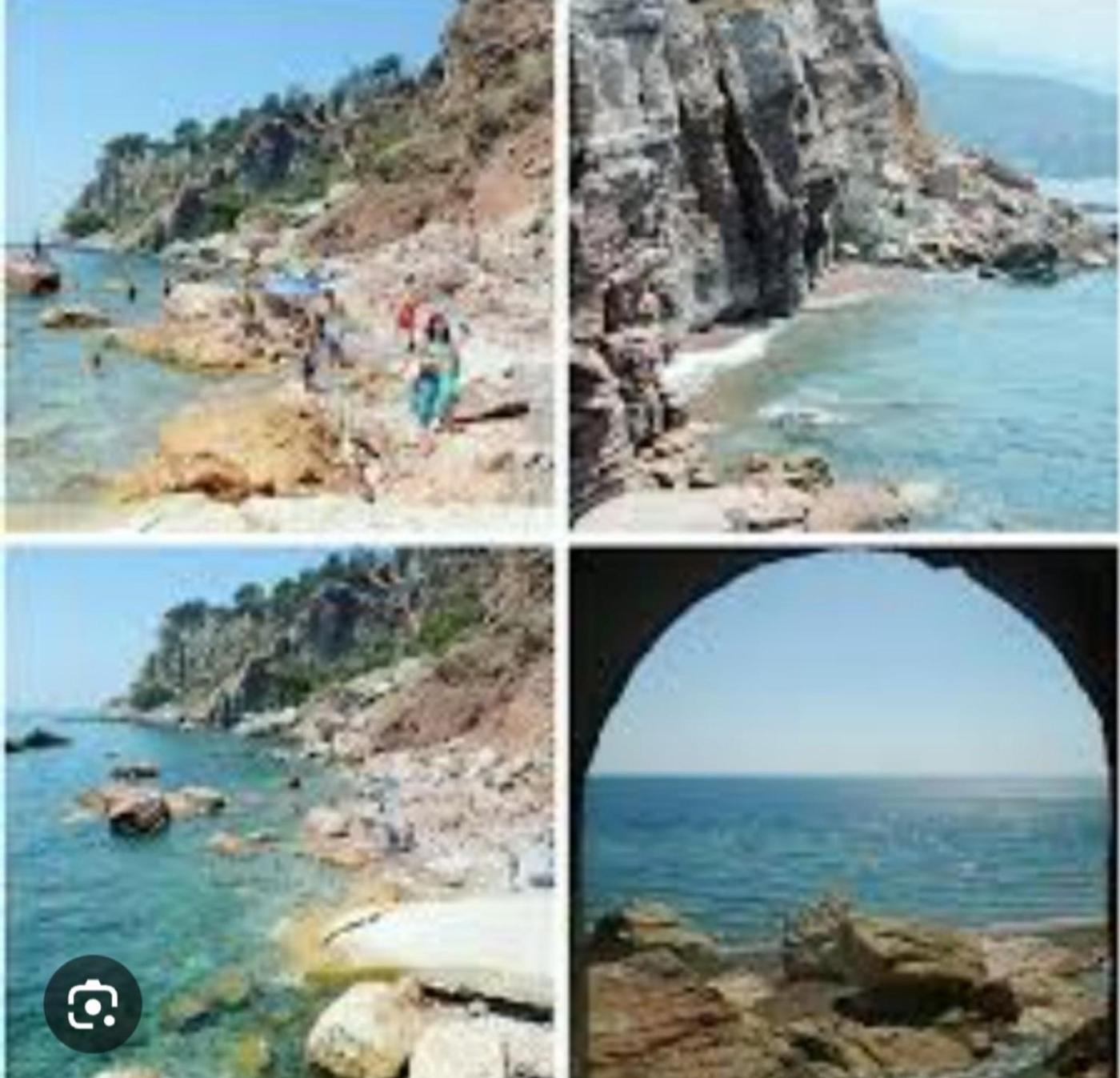Search this image with Google Lens

coord(93,1003)
